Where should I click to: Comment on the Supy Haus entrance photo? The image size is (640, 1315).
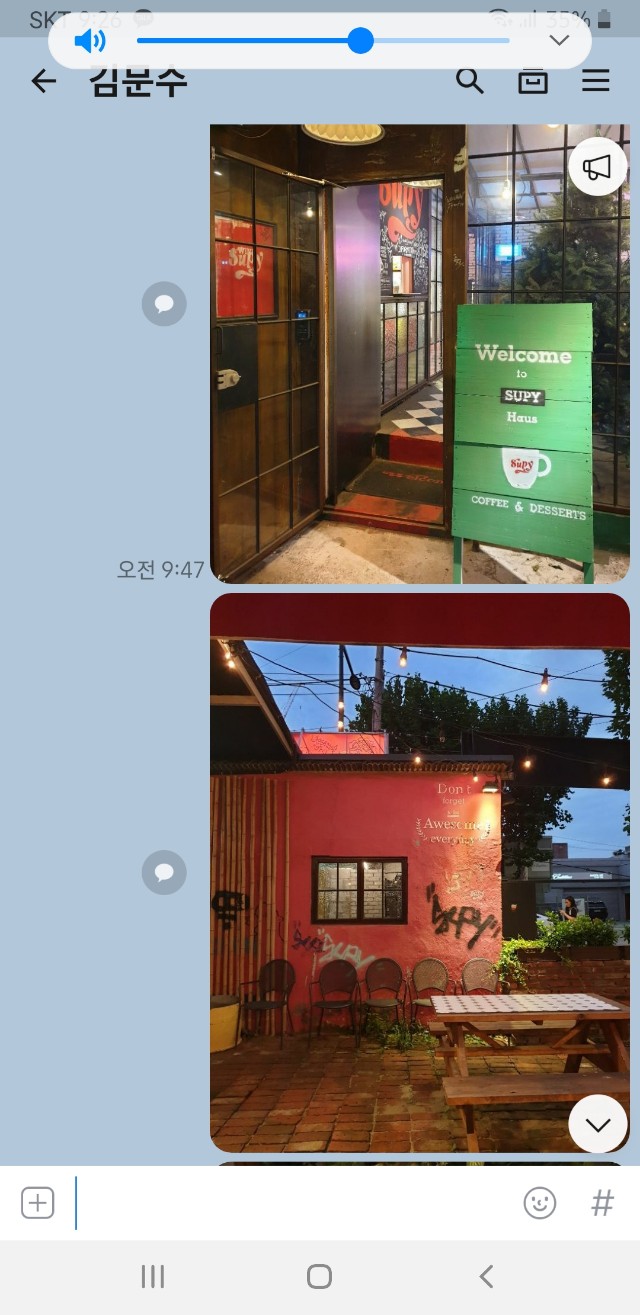164,304
